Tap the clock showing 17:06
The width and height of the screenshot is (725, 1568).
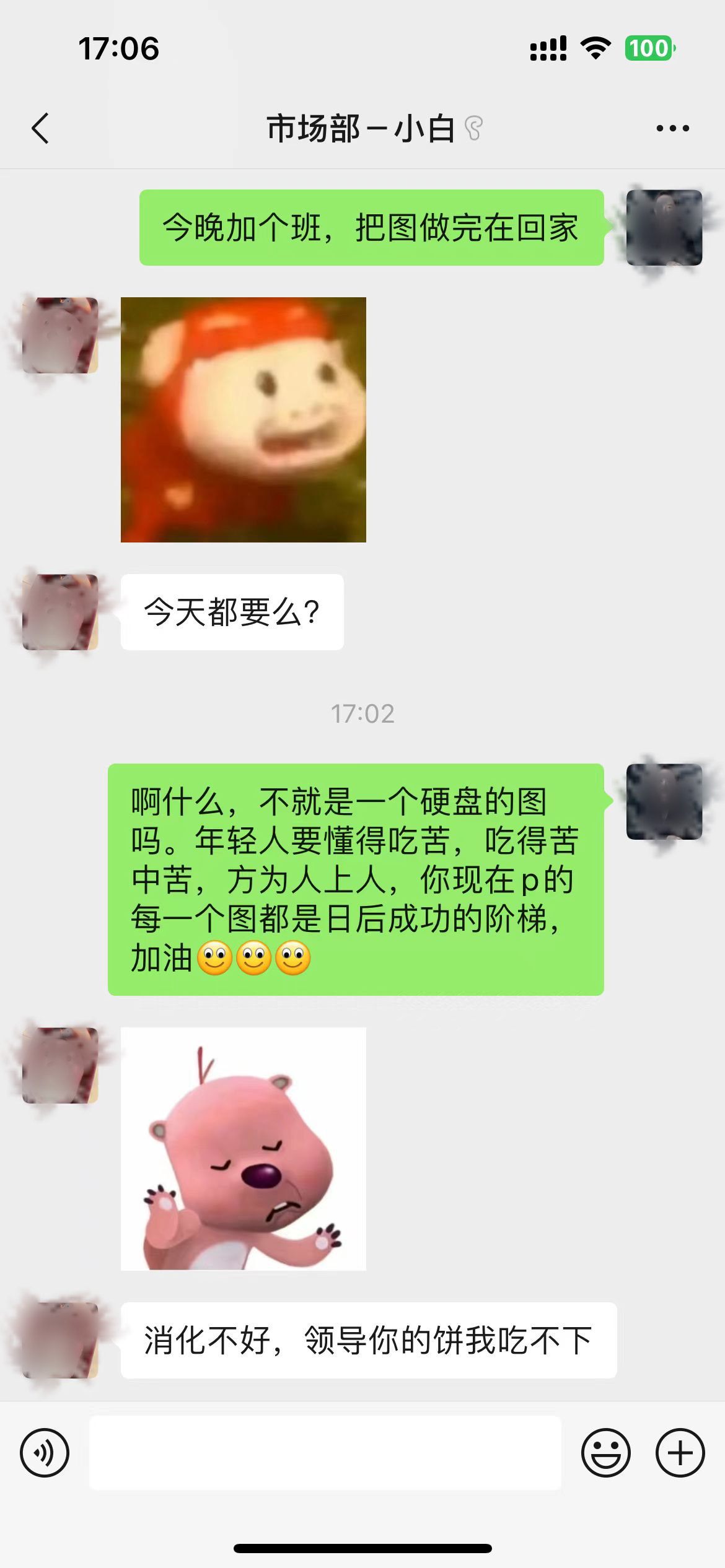(120, 47)
